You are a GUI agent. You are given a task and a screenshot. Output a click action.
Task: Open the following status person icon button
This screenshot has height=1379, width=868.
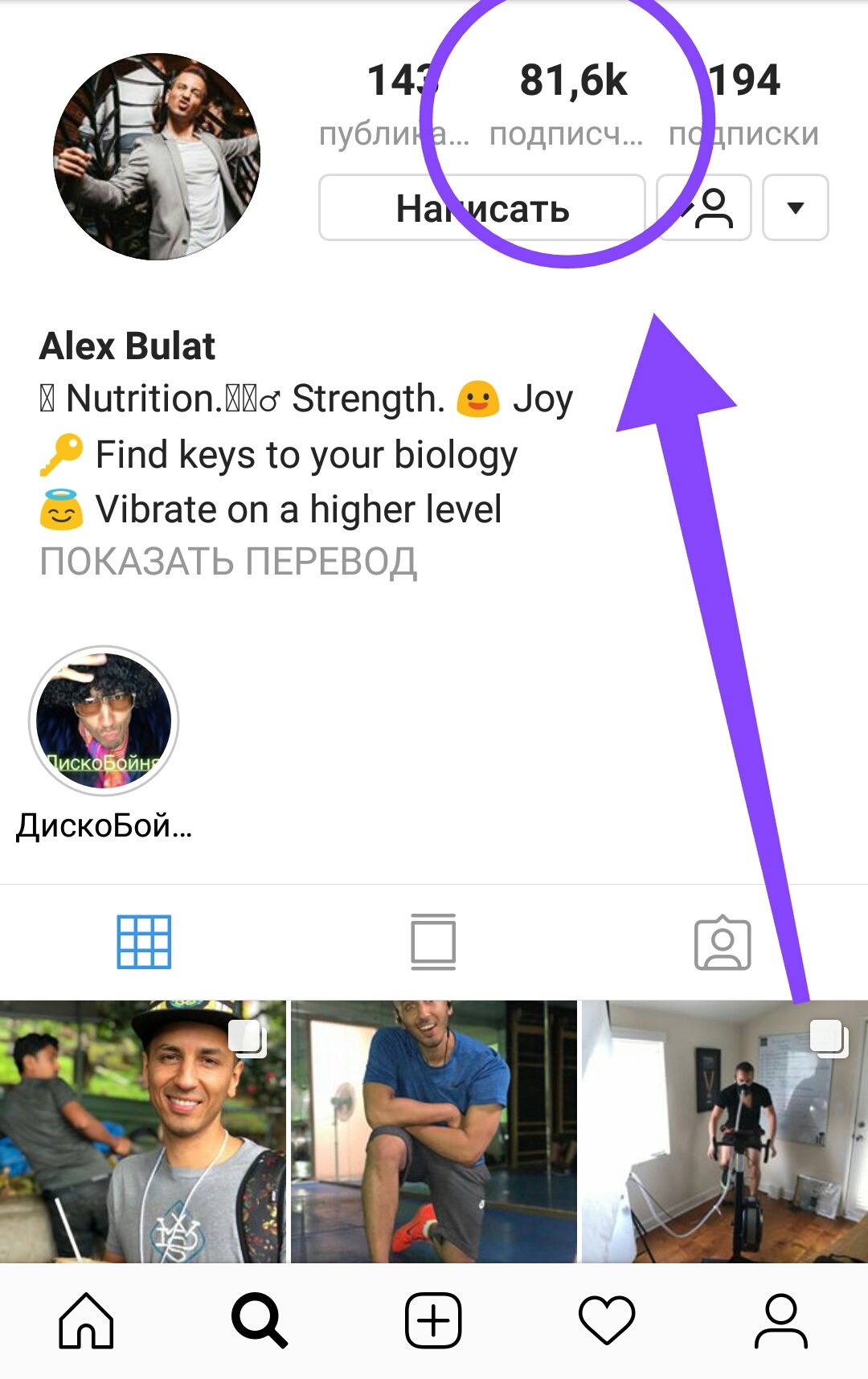coord(705,208)
